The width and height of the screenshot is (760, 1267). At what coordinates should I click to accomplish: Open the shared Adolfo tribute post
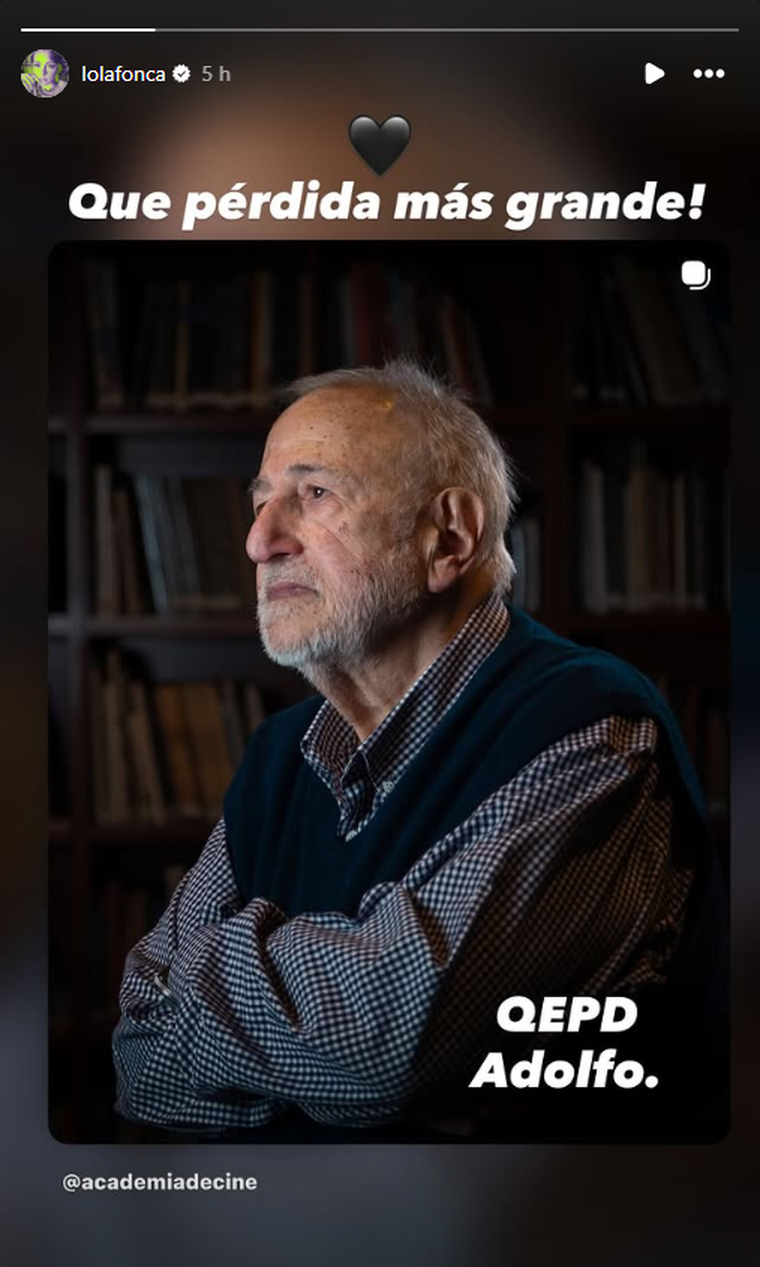[388, 690]
